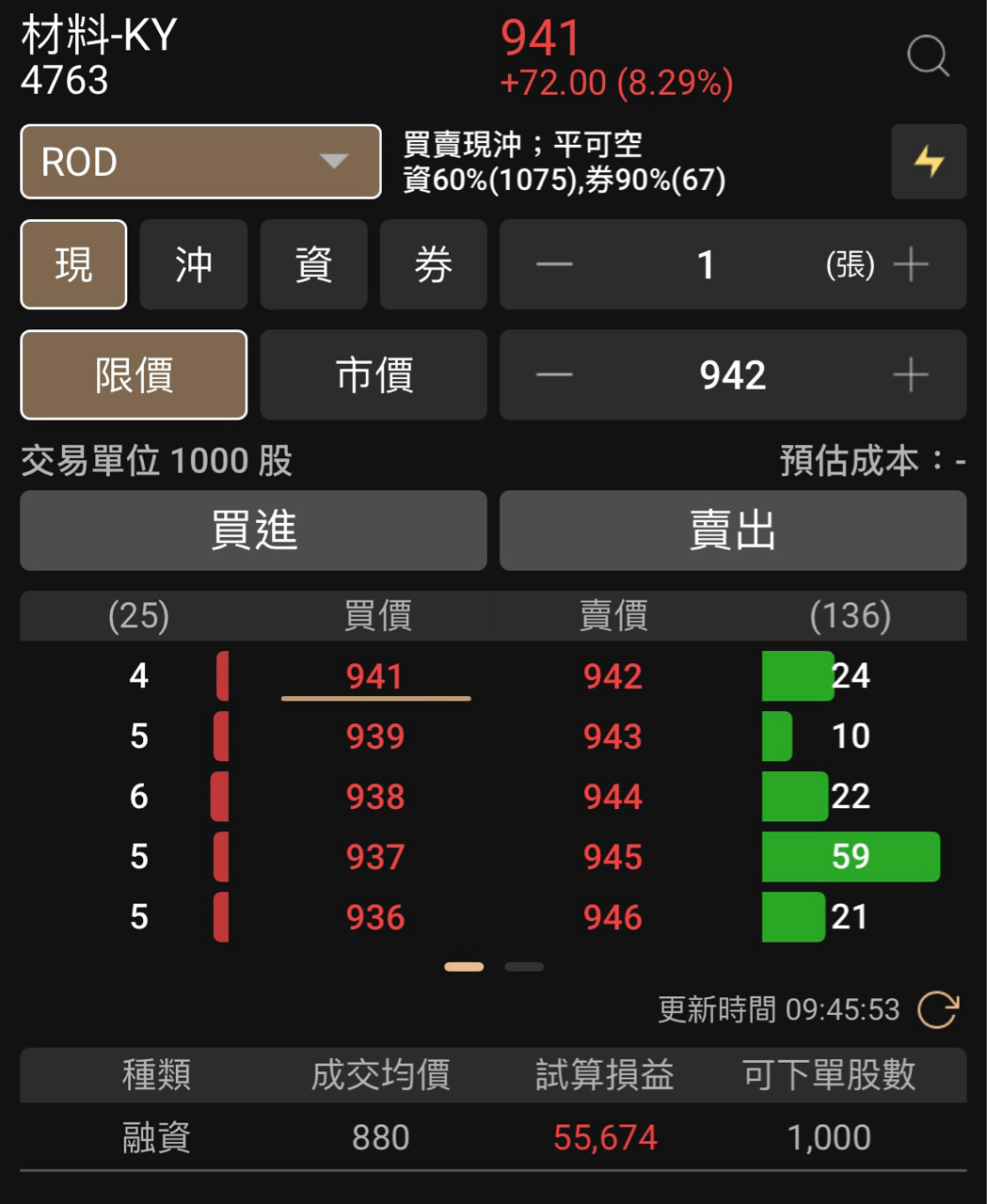Click the green volume bar next to 59
987x1204 pixels.
pyautogui.click(x=850, y=856)
